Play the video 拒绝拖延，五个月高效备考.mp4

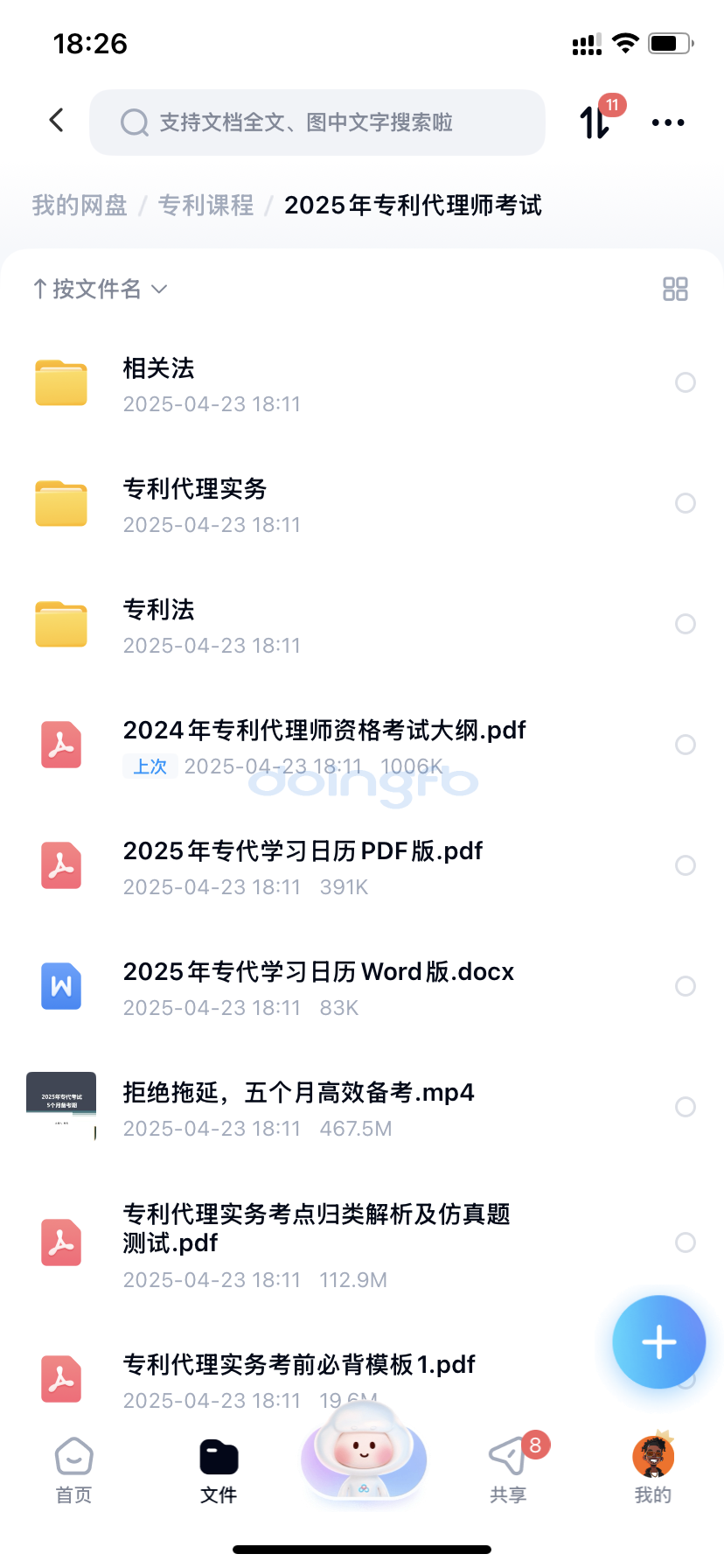coord(297,1094)
